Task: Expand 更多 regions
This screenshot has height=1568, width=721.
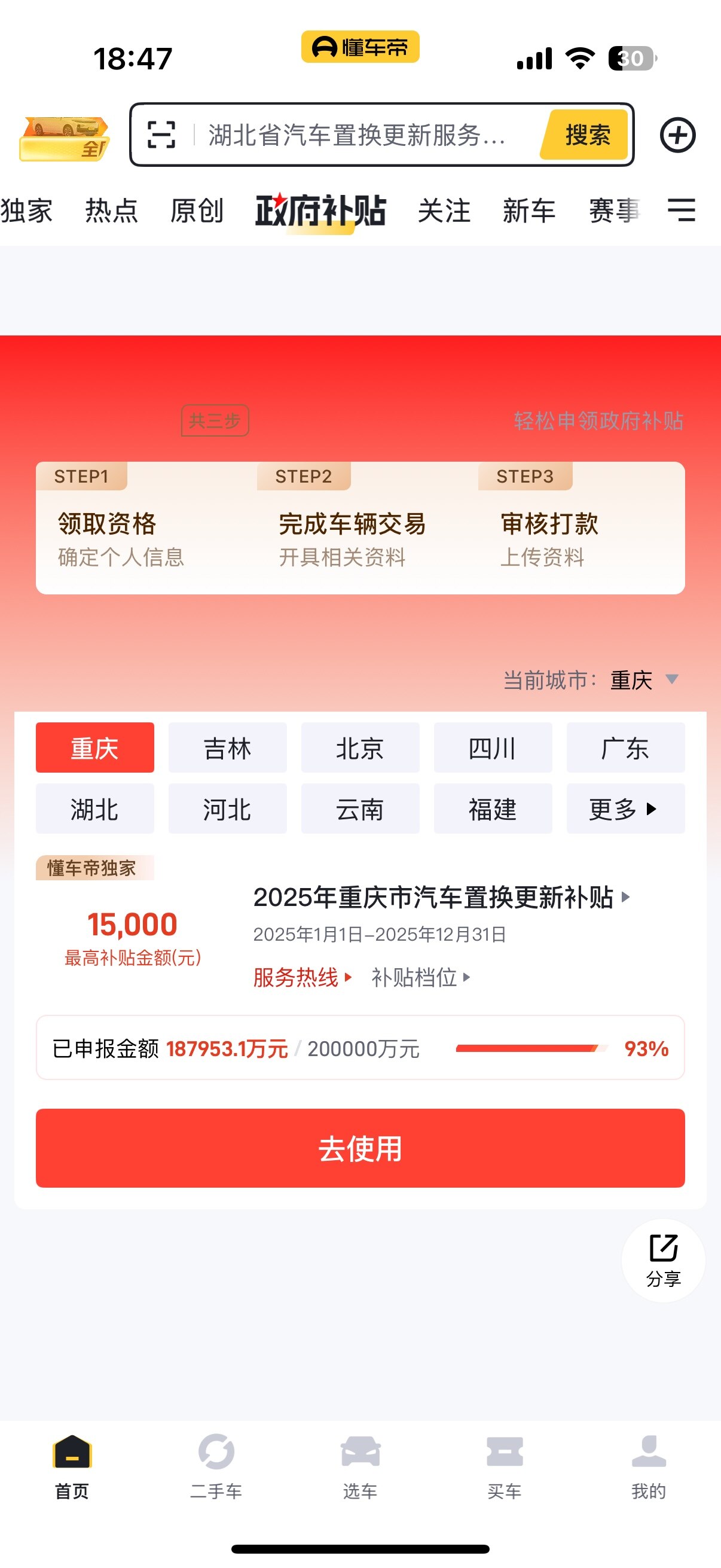Action: 625,809
